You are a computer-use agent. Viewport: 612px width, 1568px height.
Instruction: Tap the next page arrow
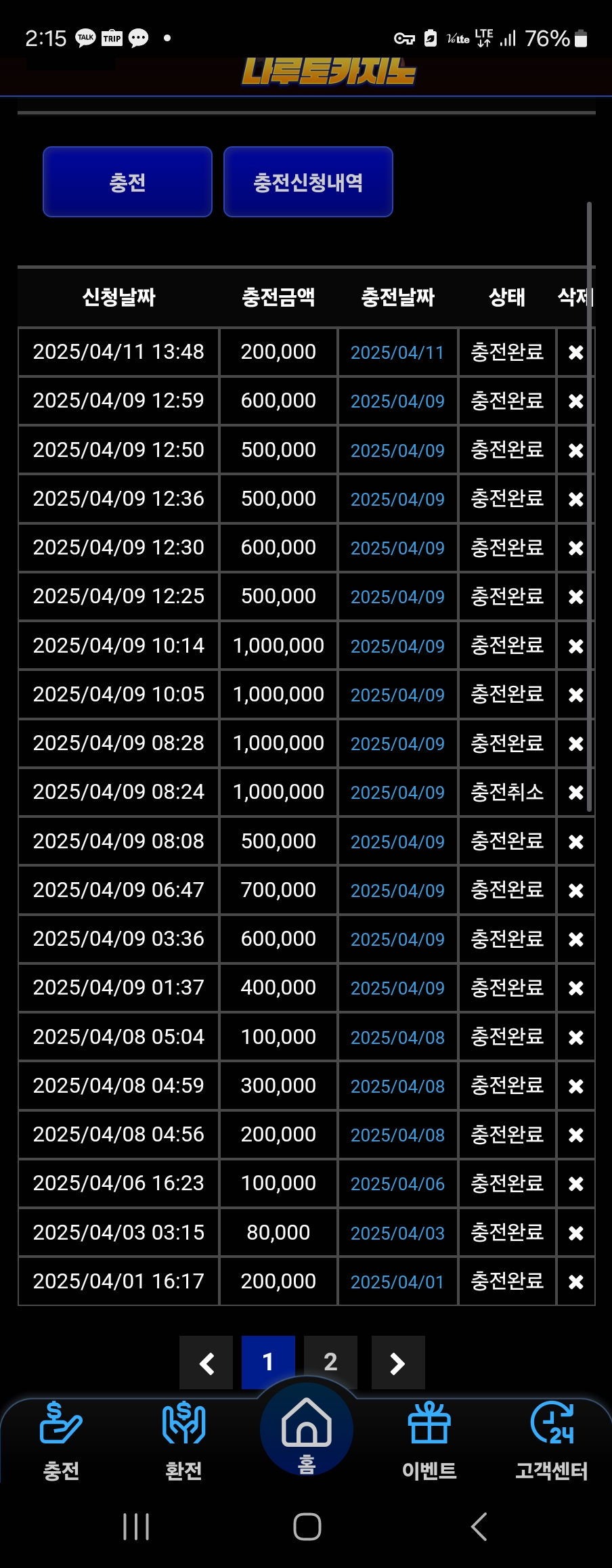(x=398, y=1363)
